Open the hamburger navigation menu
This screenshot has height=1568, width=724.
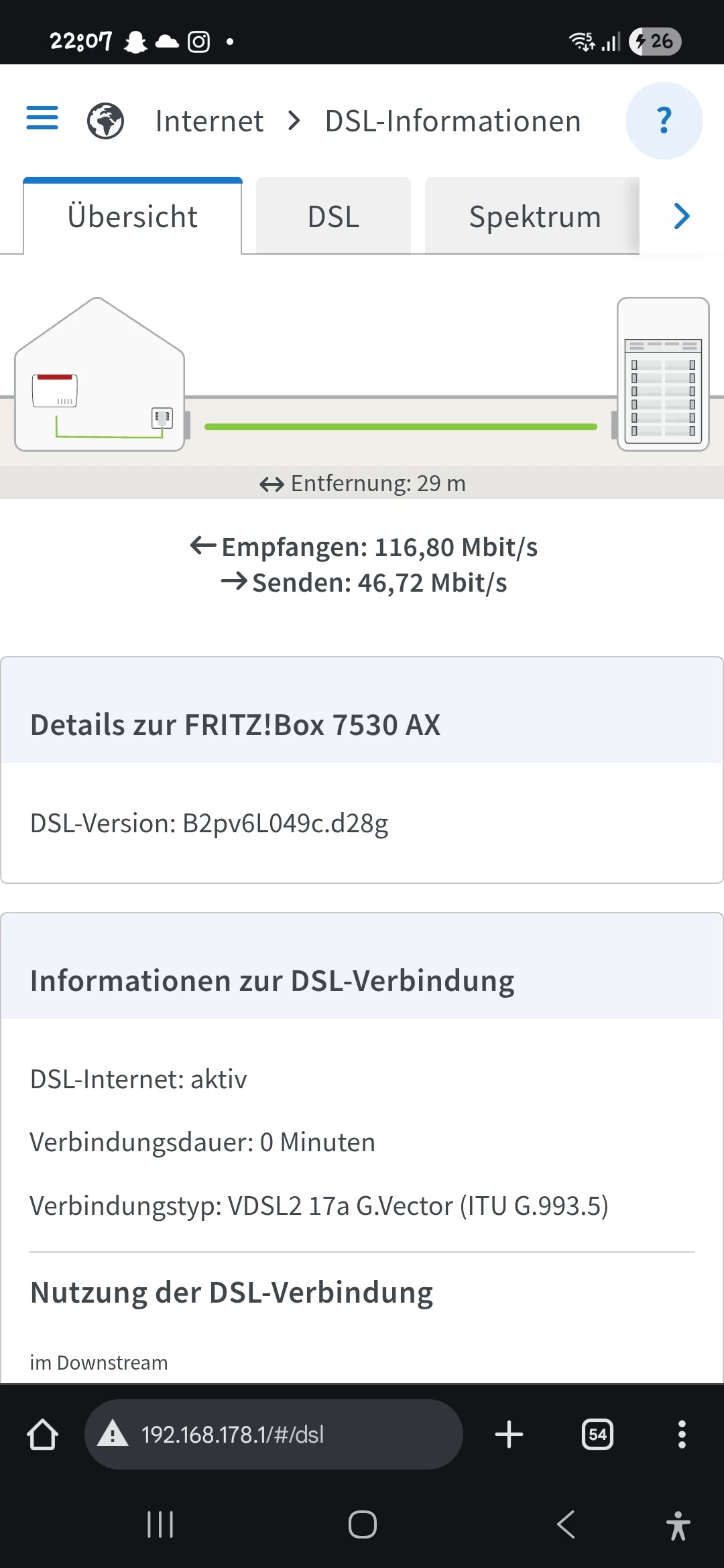coord(42,118)
